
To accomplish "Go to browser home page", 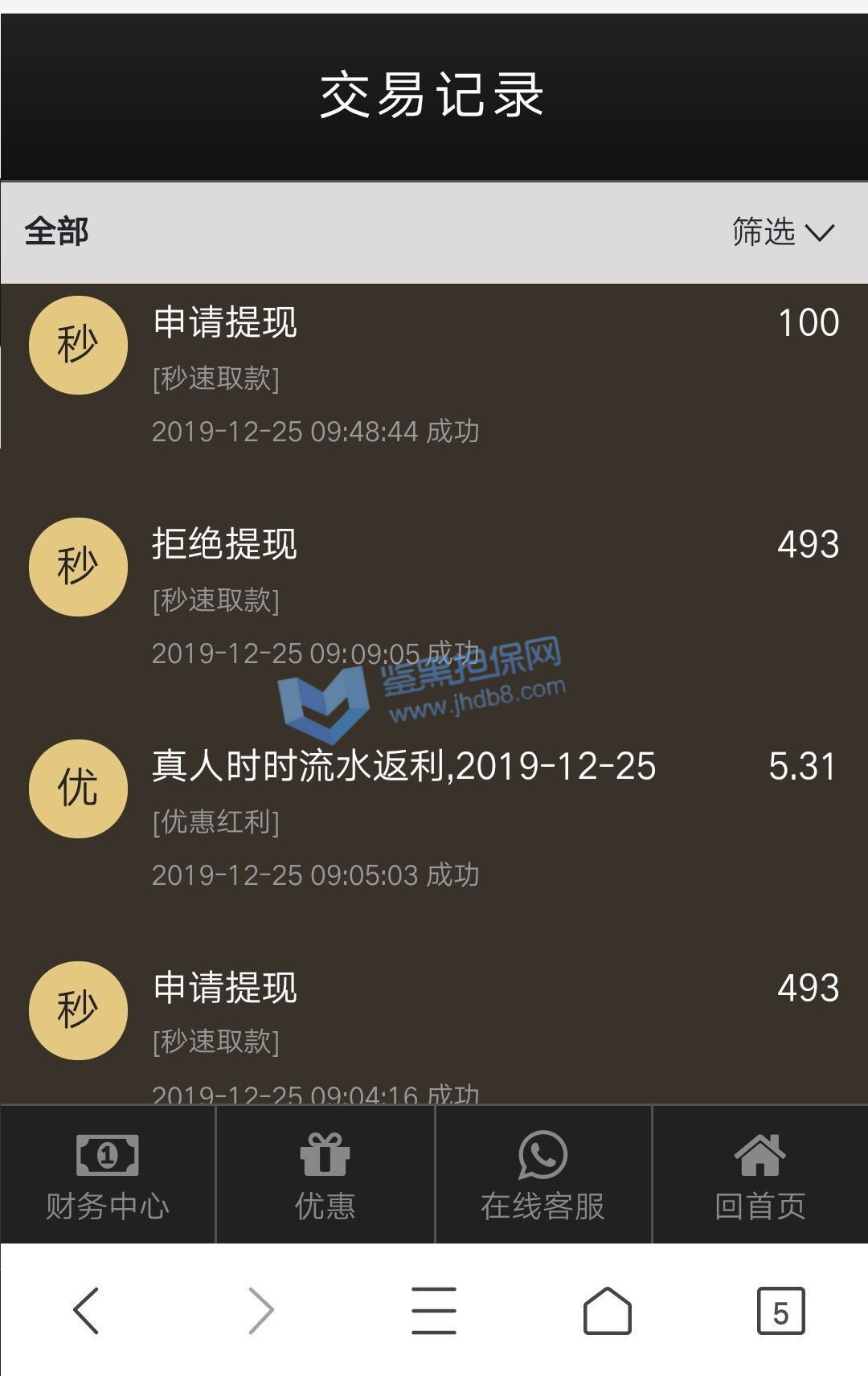I will coord(607,1311).
